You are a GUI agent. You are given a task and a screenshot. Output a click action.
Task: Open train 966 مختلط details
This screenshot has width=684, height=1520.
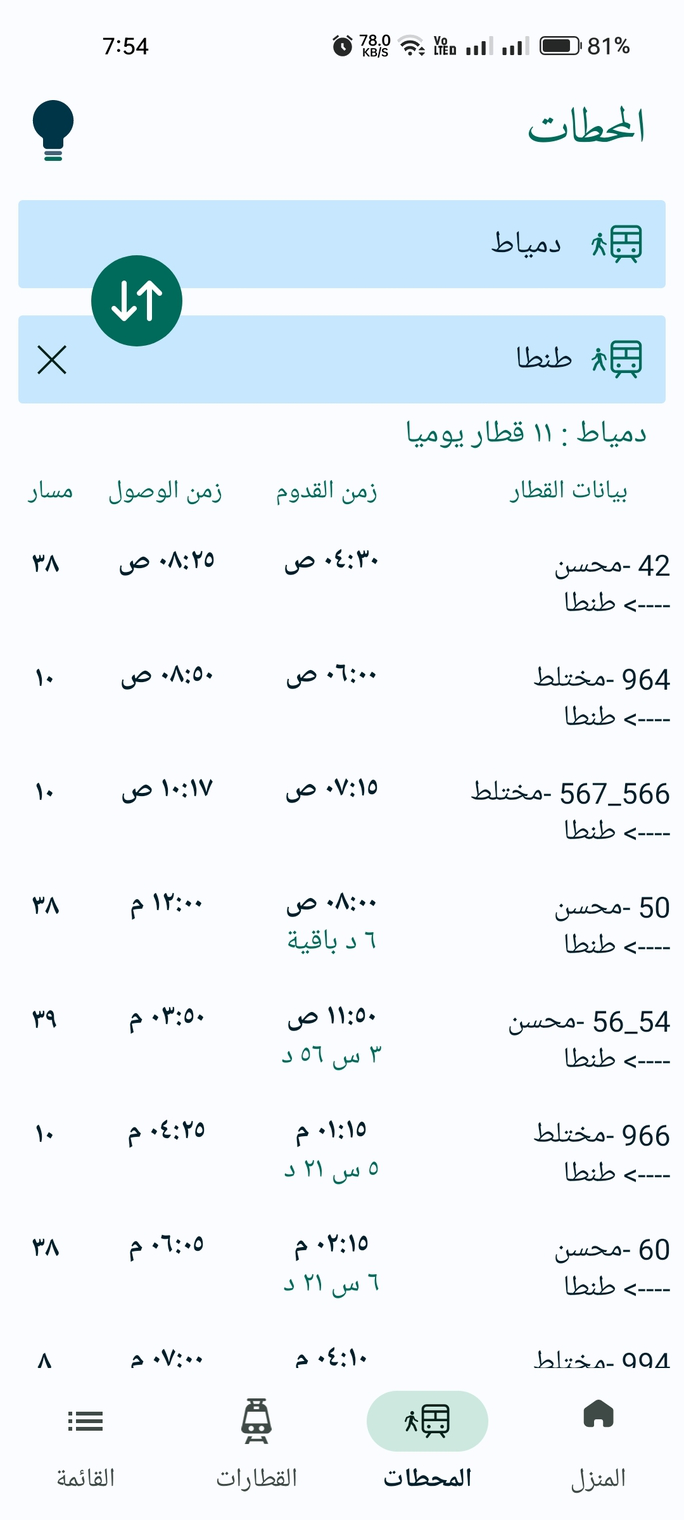click(x=342, y=1152)
